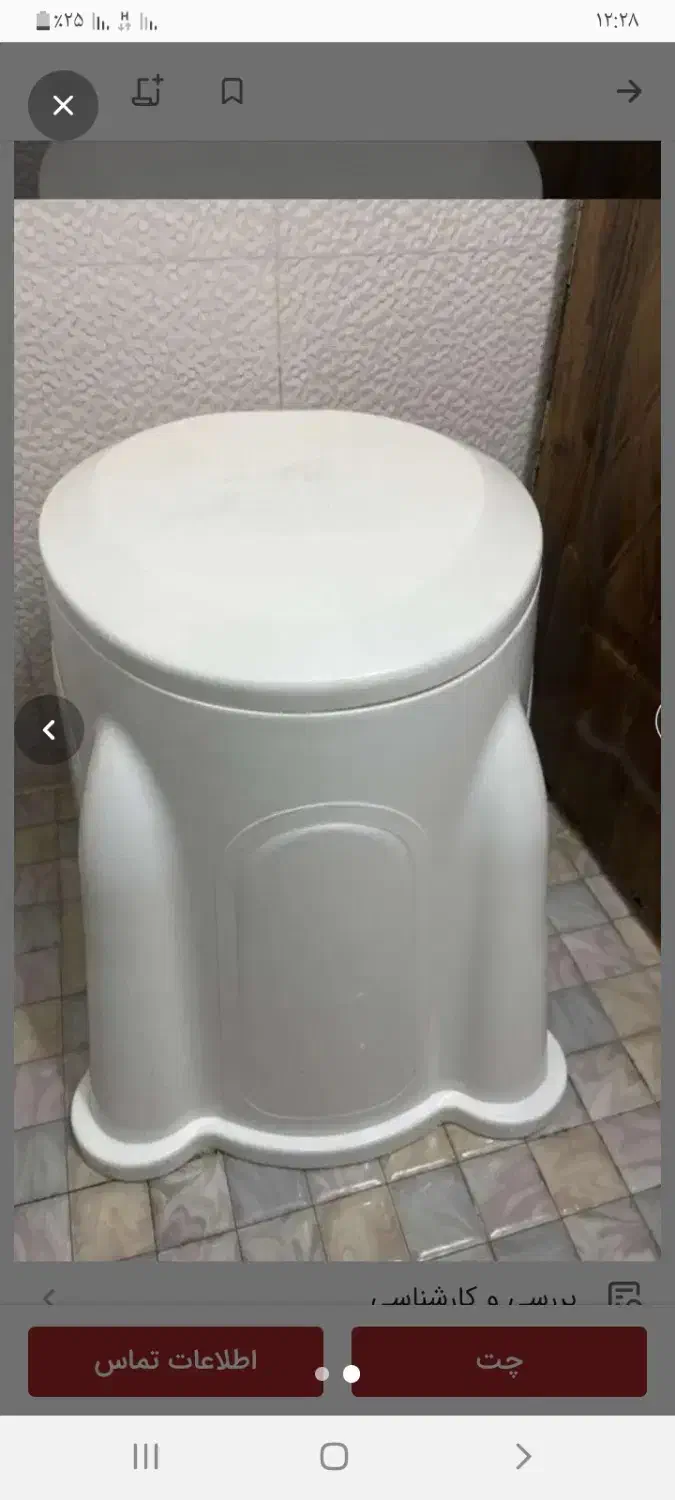Tap the back arrow in the top bar
Viewport: 675px width, 1500px height.
click(x=628, y=92)
